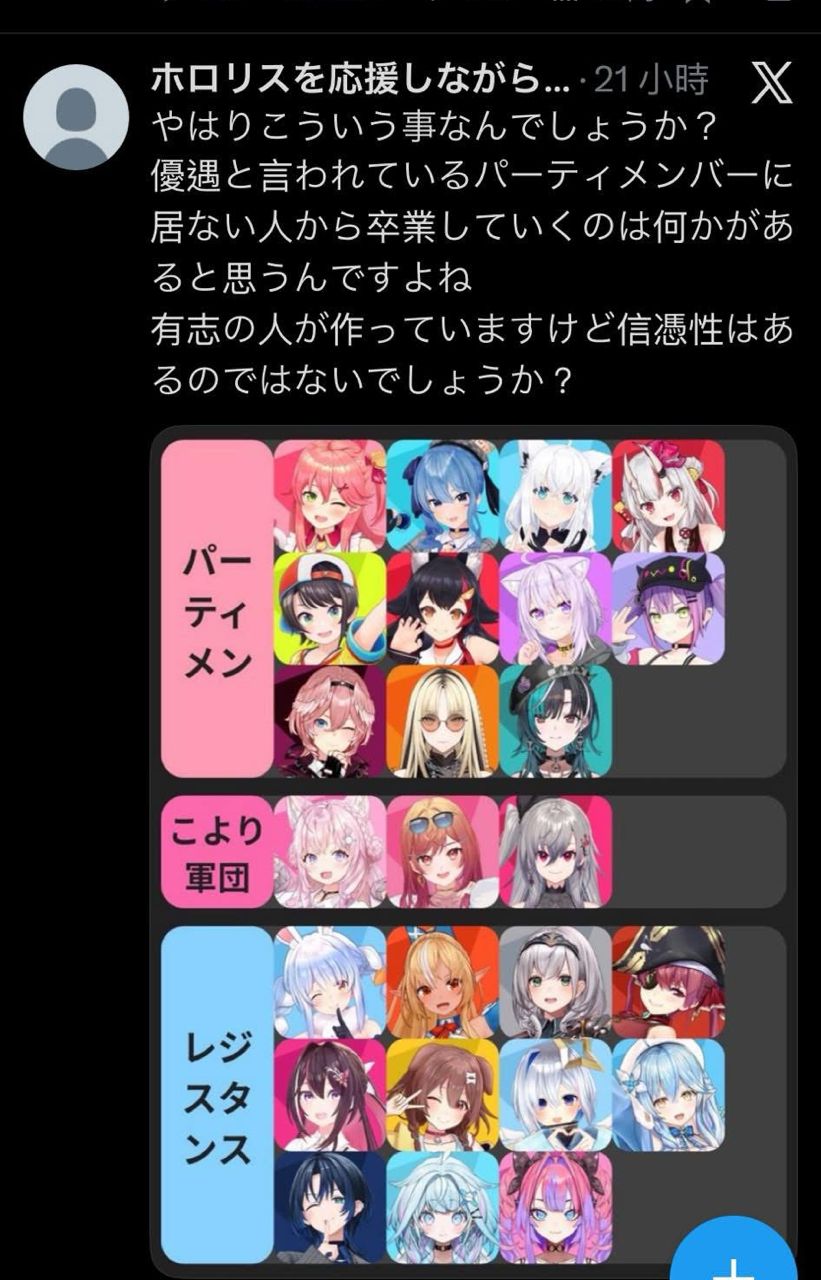The width and height of the screenshot is (821, 1280).
Task: Open the poster's profile avatar
Action: pyautogui.click(x=76, y=116)
